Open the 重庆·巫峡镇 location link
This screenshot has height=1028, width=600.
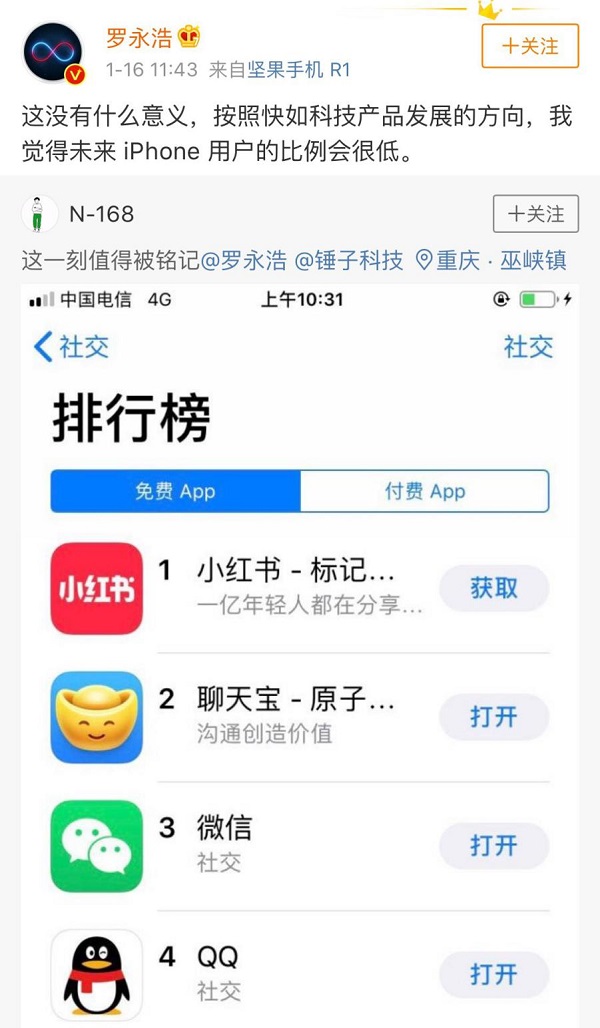tap(491, 261)
